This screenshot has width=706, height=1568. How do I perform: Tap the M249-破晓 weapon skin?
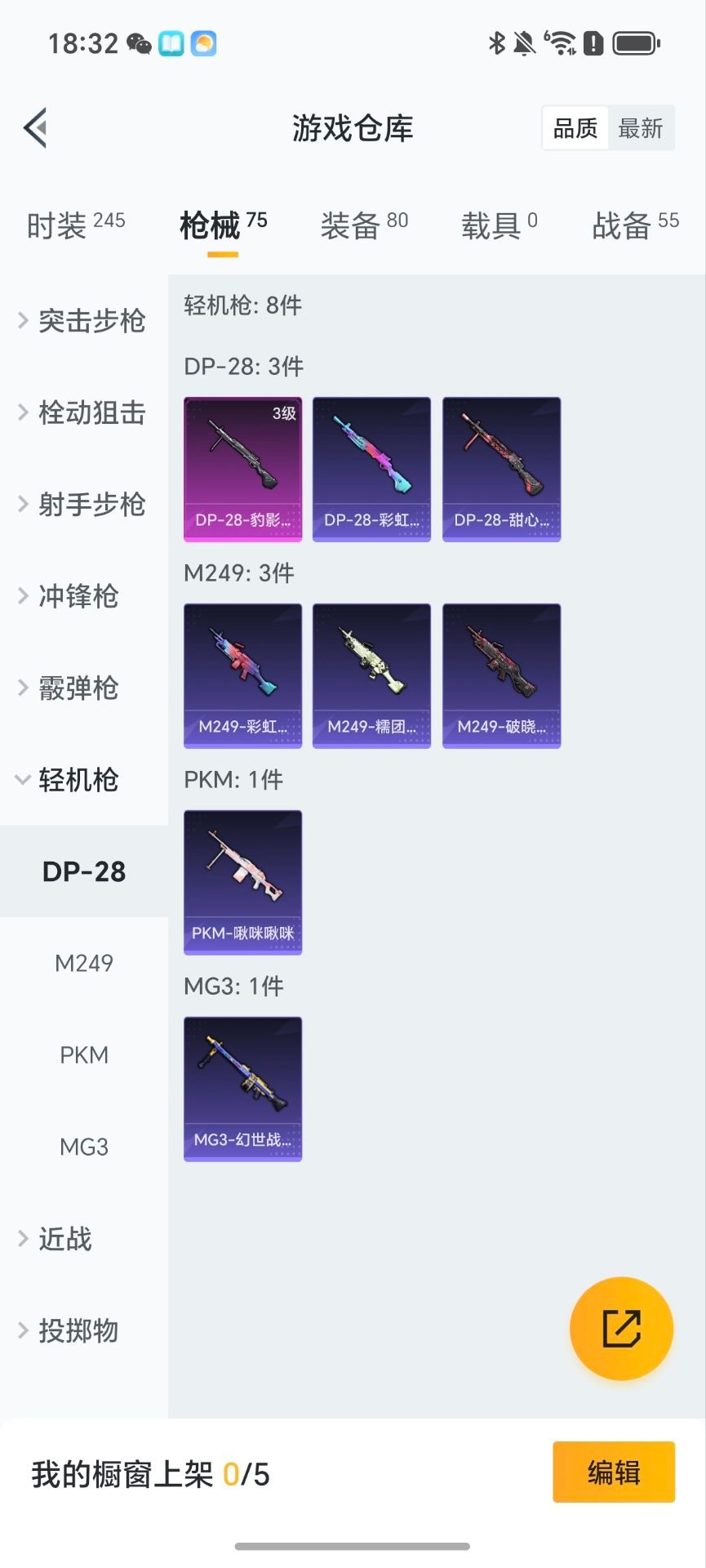pyautogui.click(x=501, y=675)
